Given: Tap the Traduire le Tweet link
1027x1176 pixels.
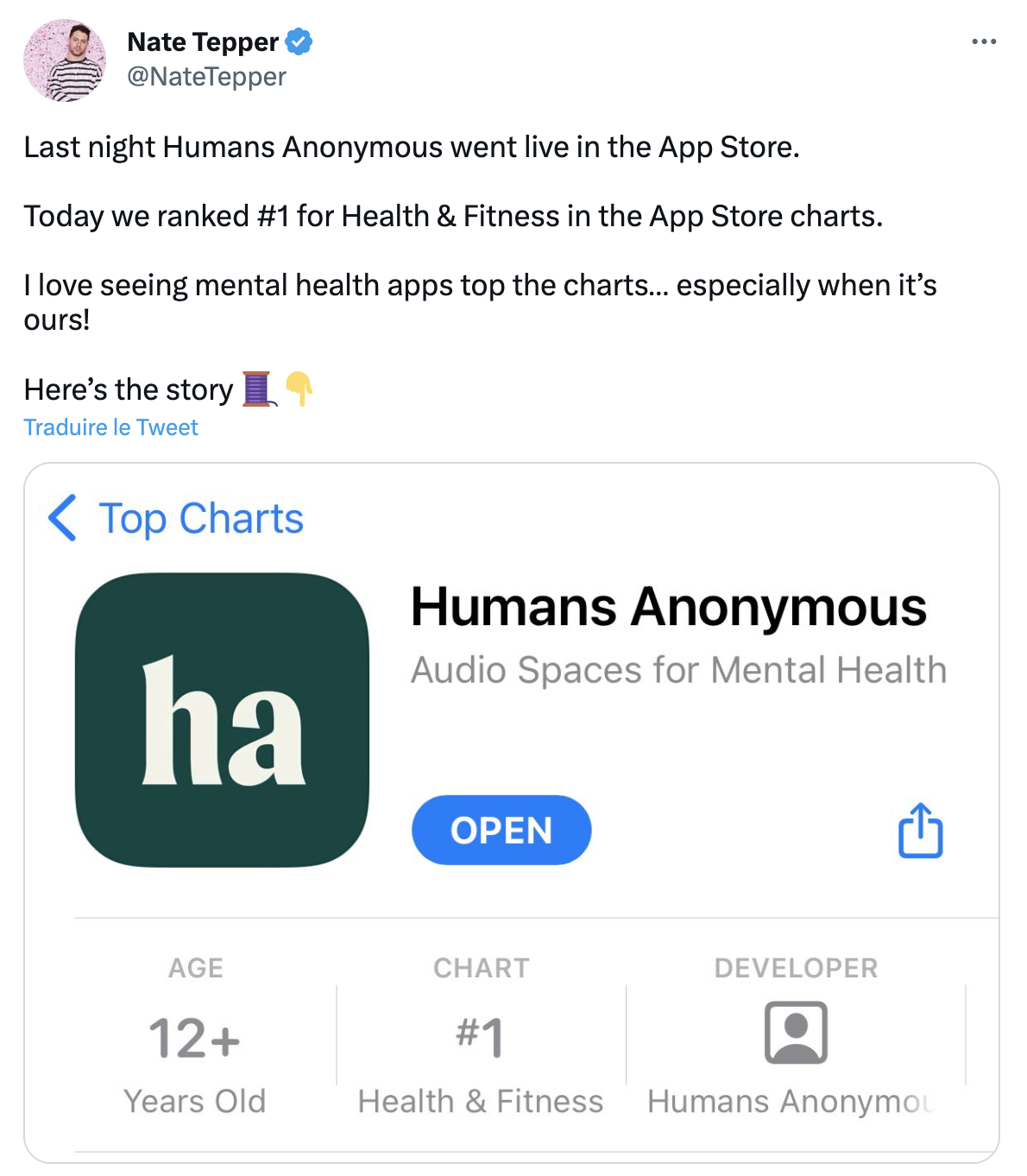Looking at the screenshot, I should tap(110, 427).
